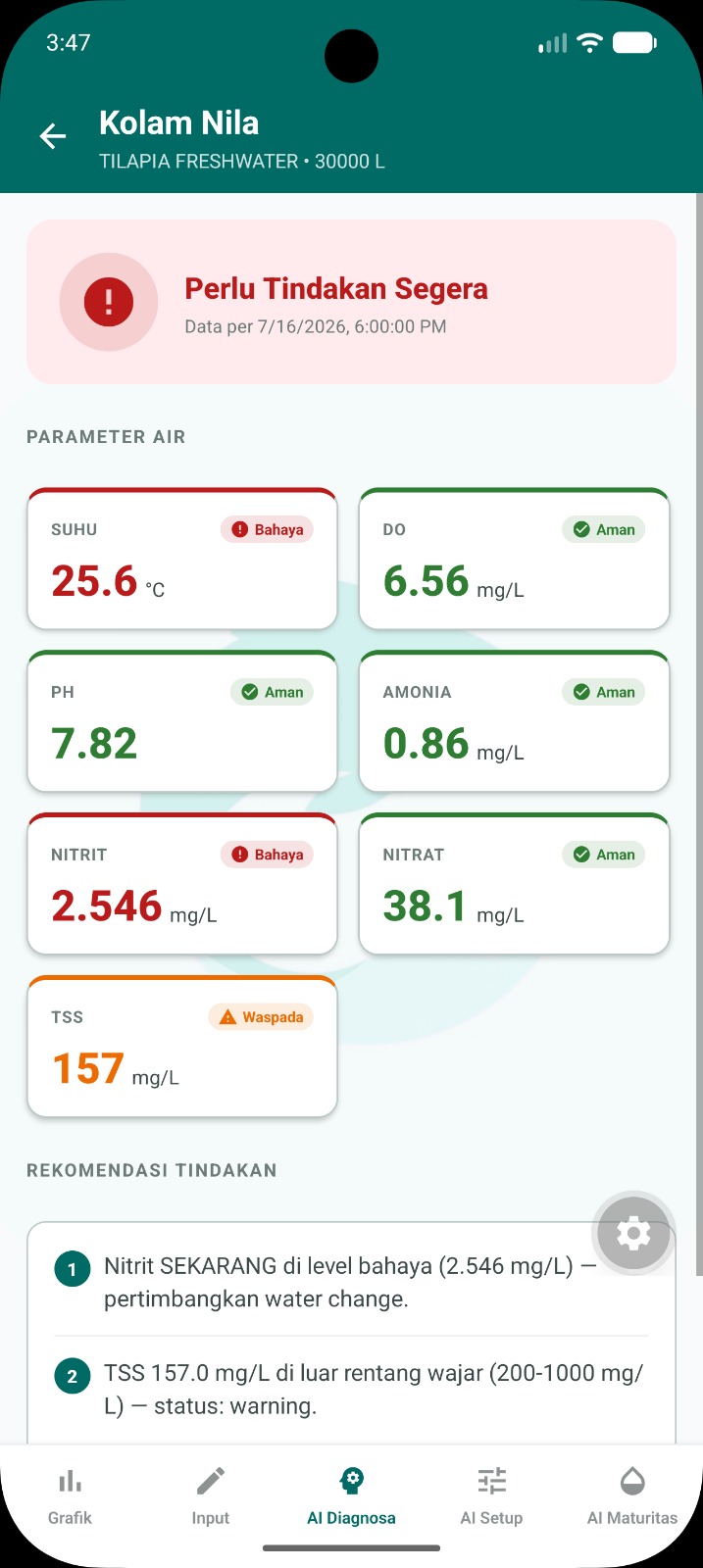The height and width of the screenshot is (1568, 703).
Task: Select the Nitrit parameter card
Action: tap(182, 884)
